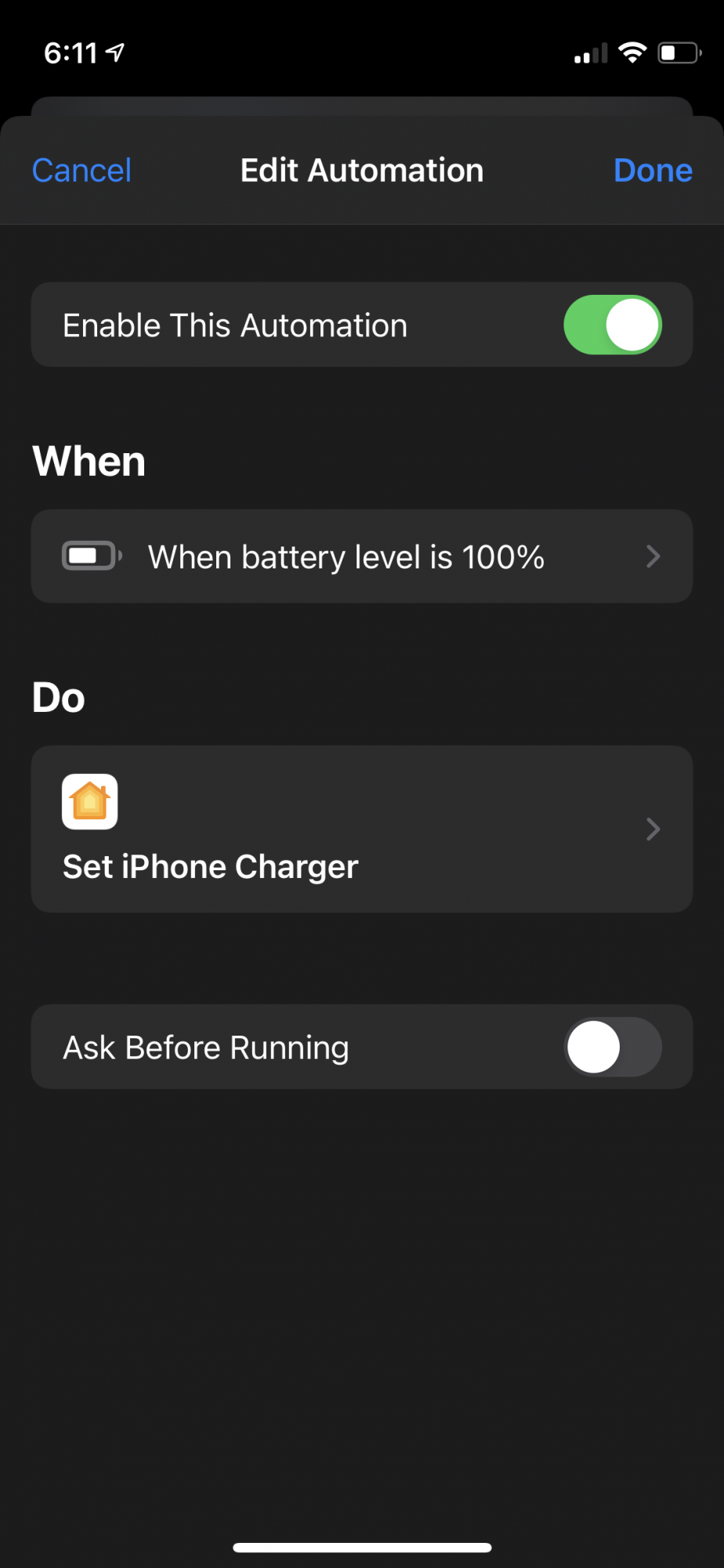Cancel editing the automation

tap(81, 171)
